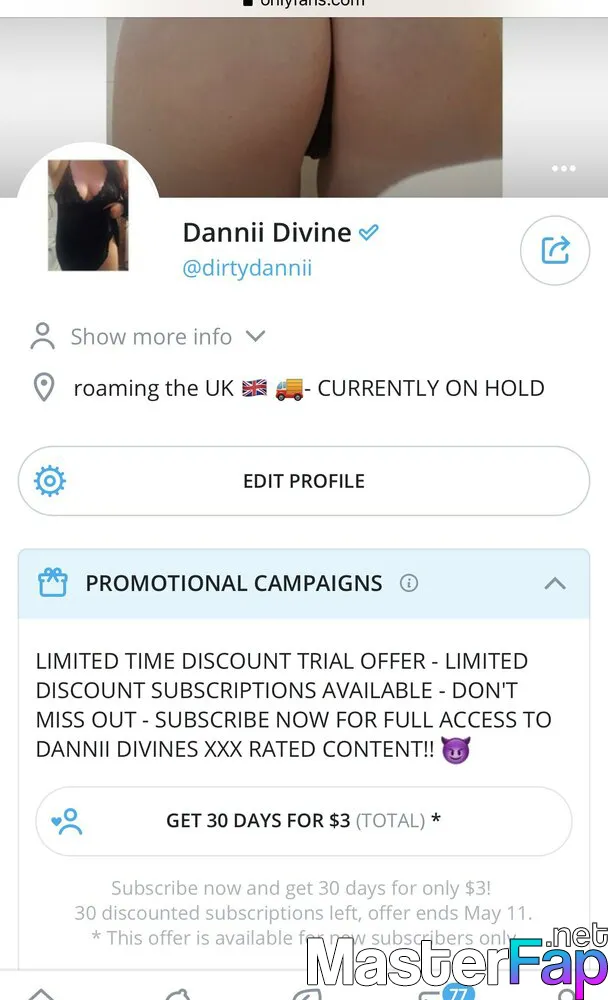Tap the Promotional Campaigns info icon

pos(409,583)
